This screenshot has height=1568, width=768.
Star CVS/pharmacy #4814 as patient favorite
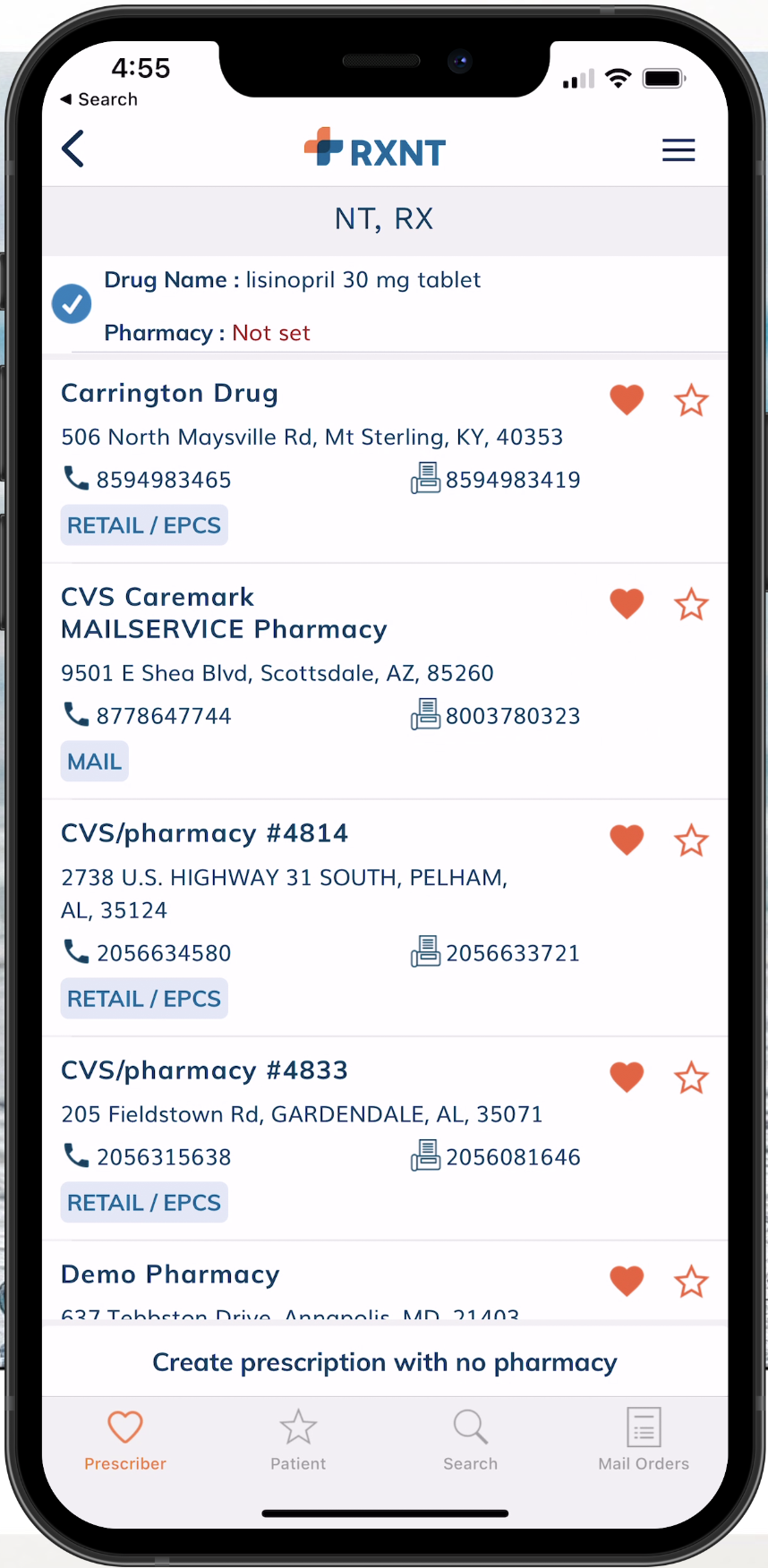tap(691, 840)
